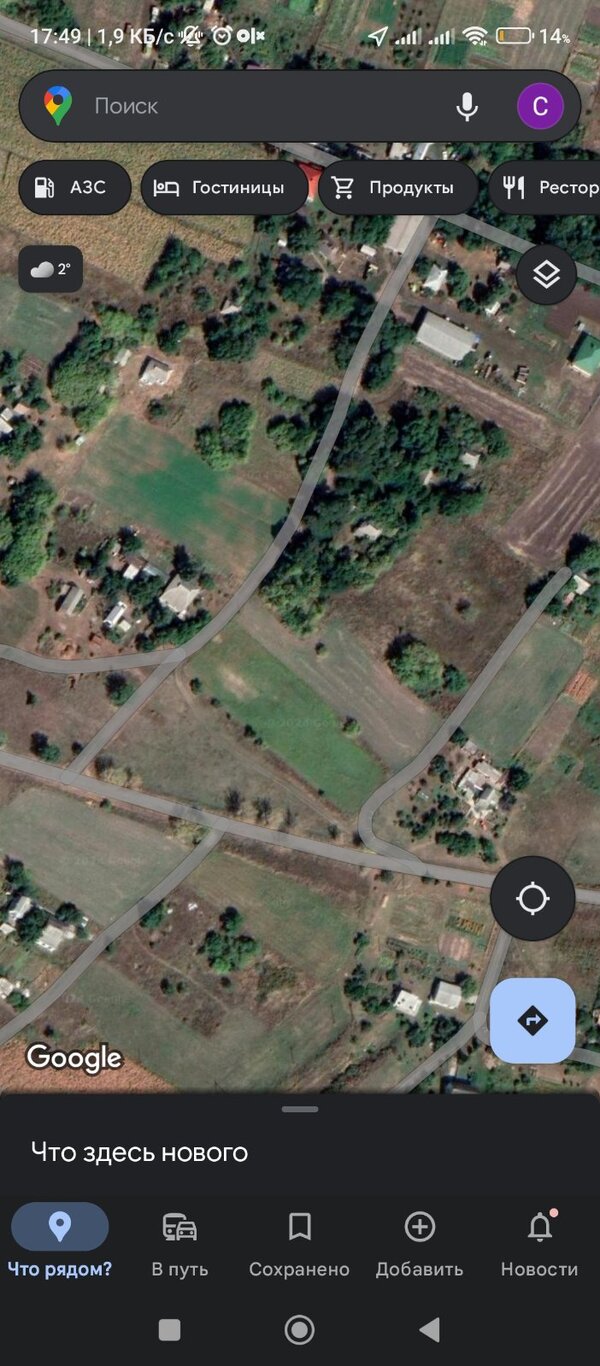Select the Гостиницы chip
Screen dimensions: 600x1366
coord(223,188)
